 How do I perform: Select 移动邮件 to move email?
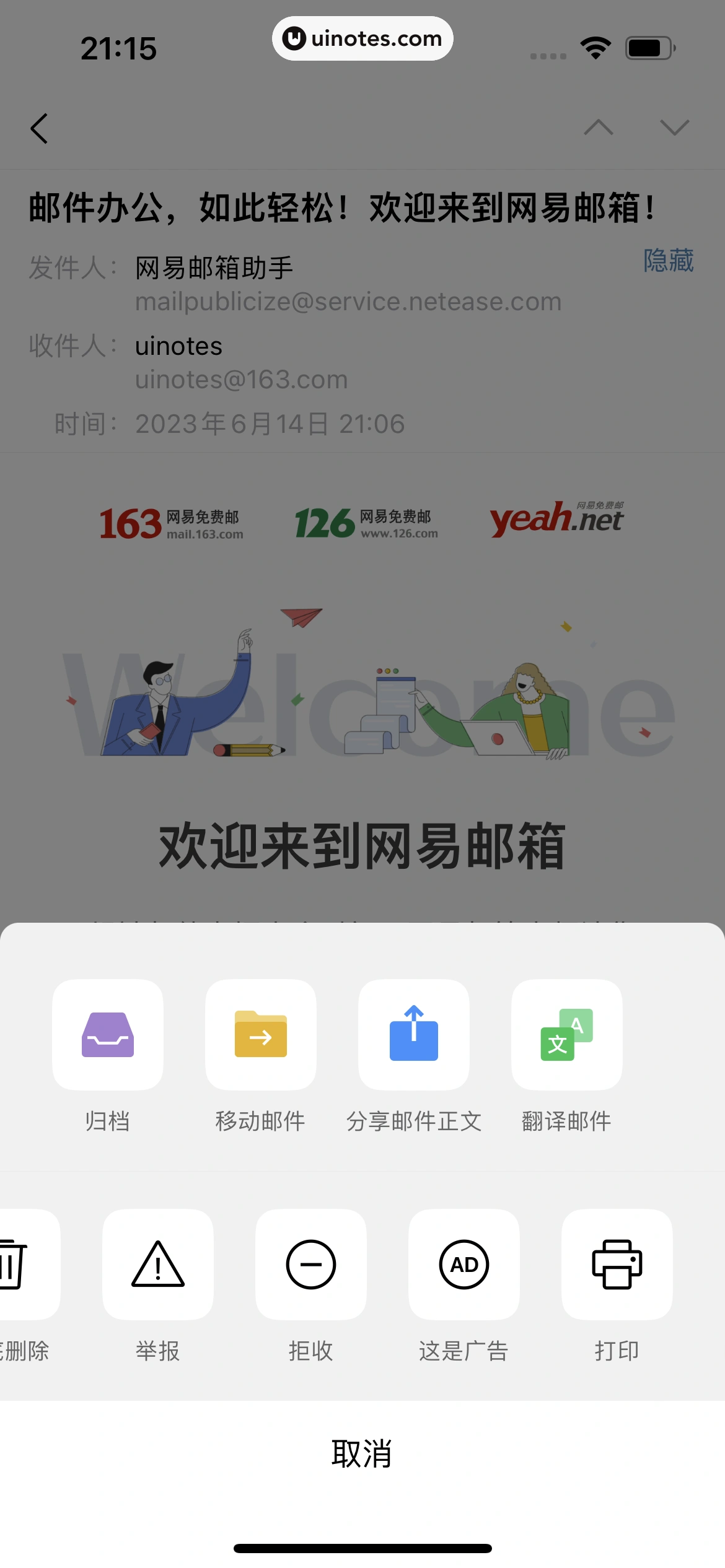tap(261, 1035)
